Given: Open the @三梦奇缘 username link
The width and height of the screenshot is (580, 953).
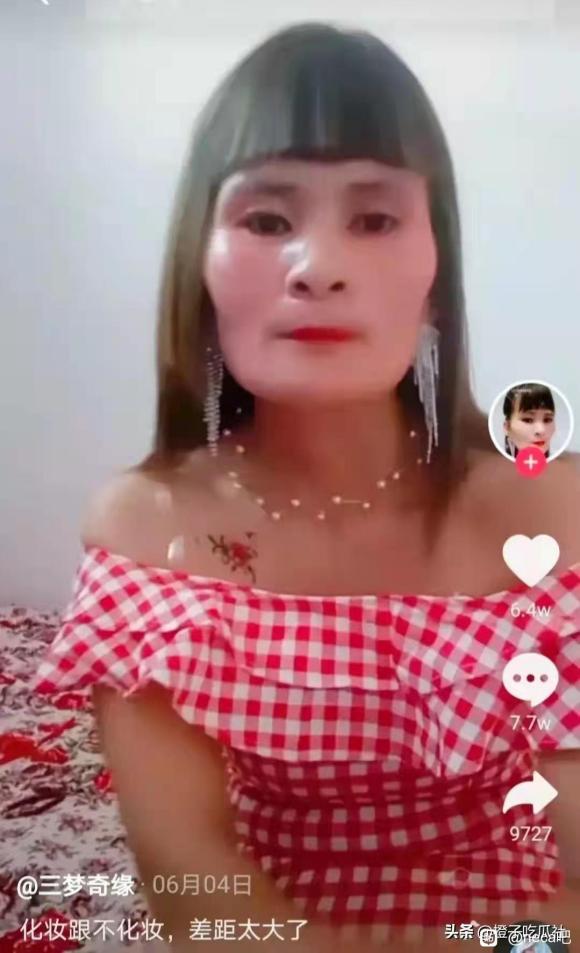Looking at the screenshot, I should tap(75, 886).
